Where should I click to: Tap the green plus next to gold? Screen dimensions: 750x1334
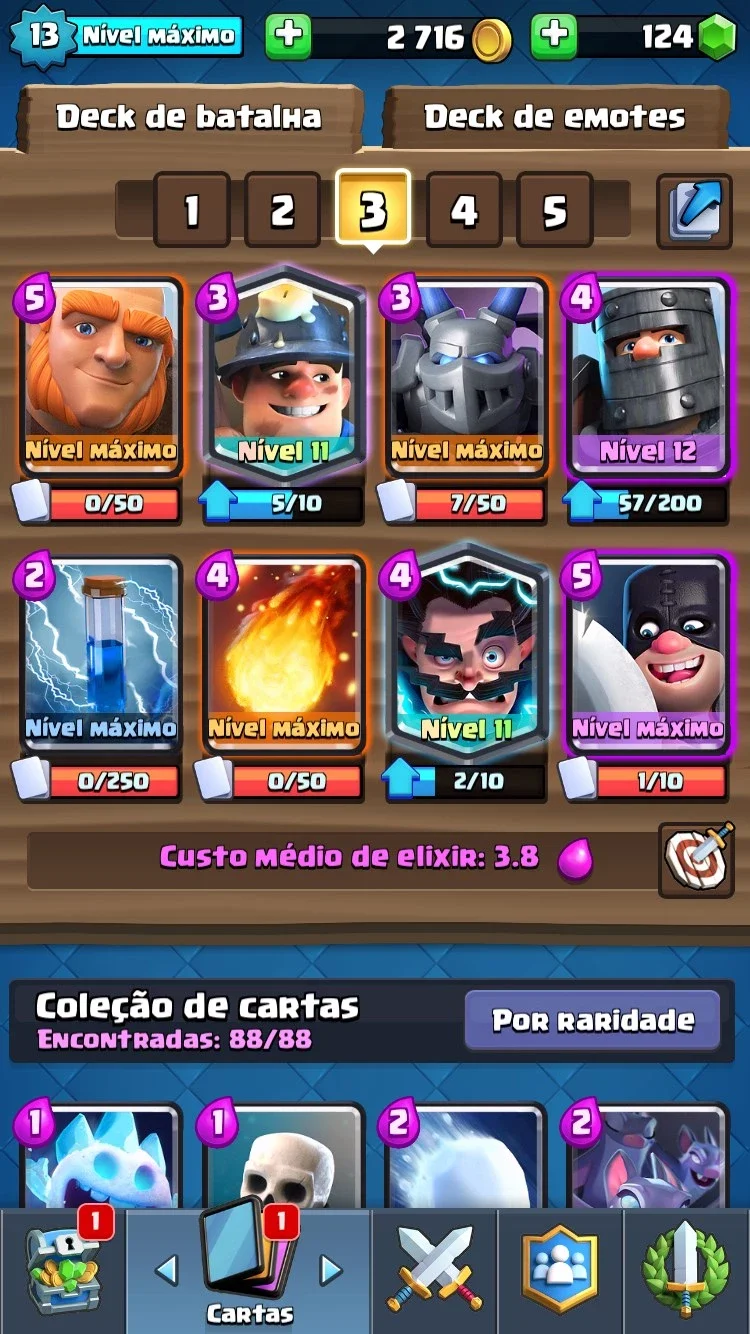[288, 37]
